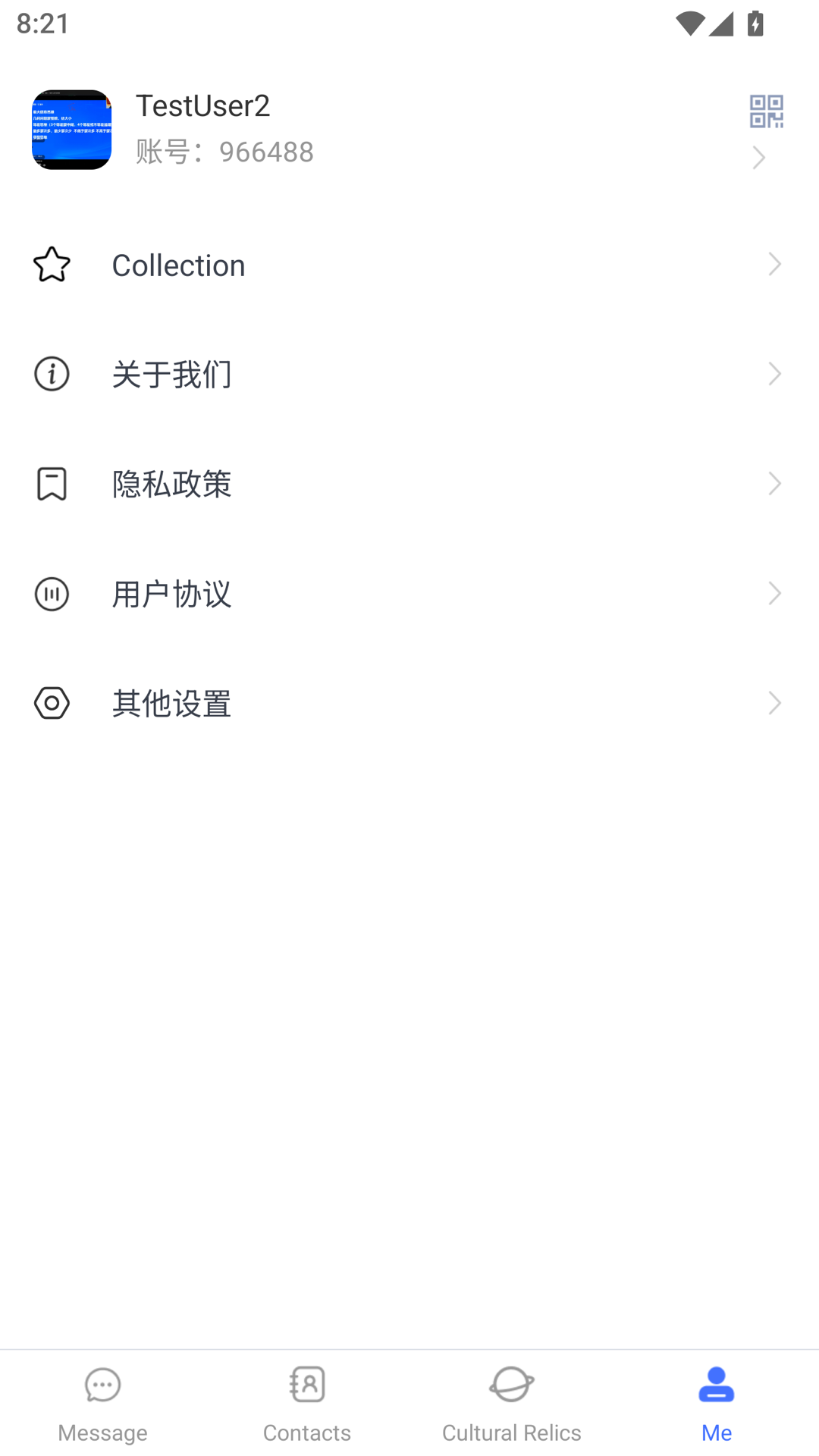Click the profile avatar thumbnail
Screen dimensions: 819x1456
(71, 130)
